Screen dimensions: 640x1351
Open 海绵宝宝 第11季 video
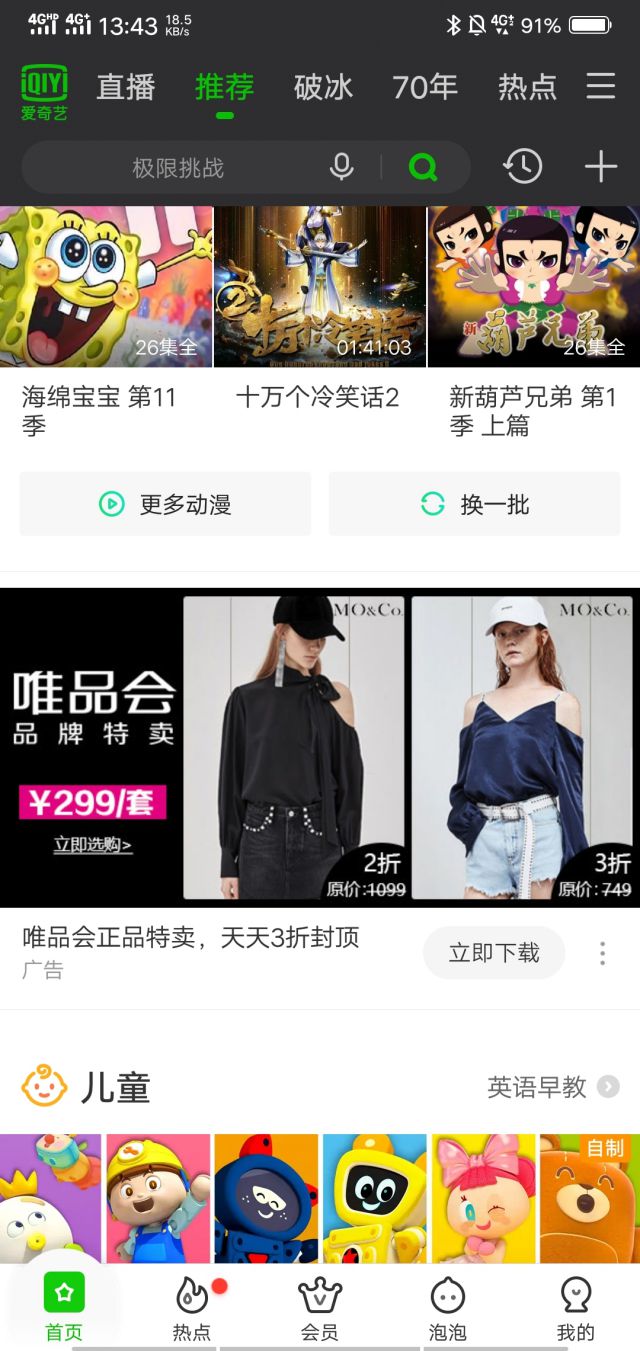coord(106,287)
